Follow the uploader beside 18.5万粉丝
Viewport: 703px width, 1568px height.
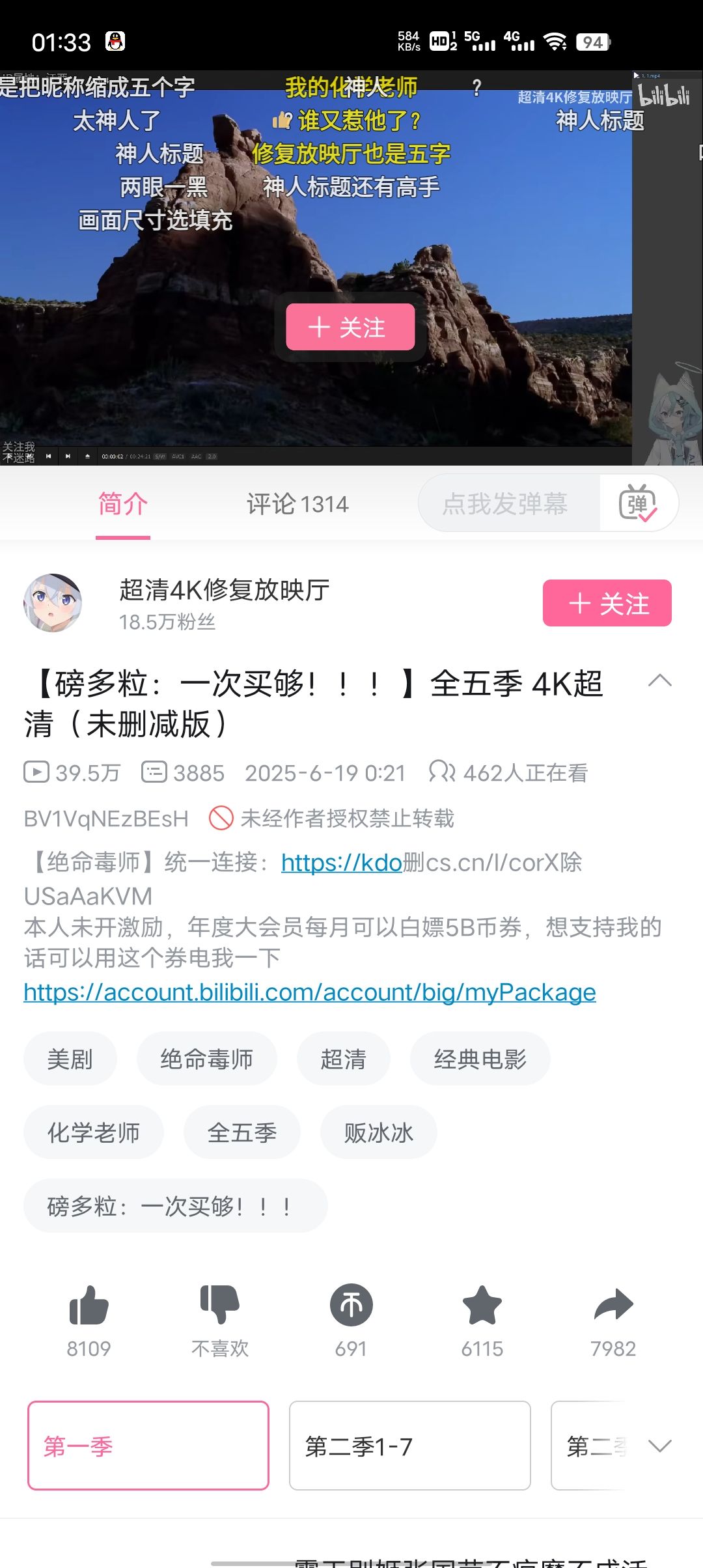(607, 604)
